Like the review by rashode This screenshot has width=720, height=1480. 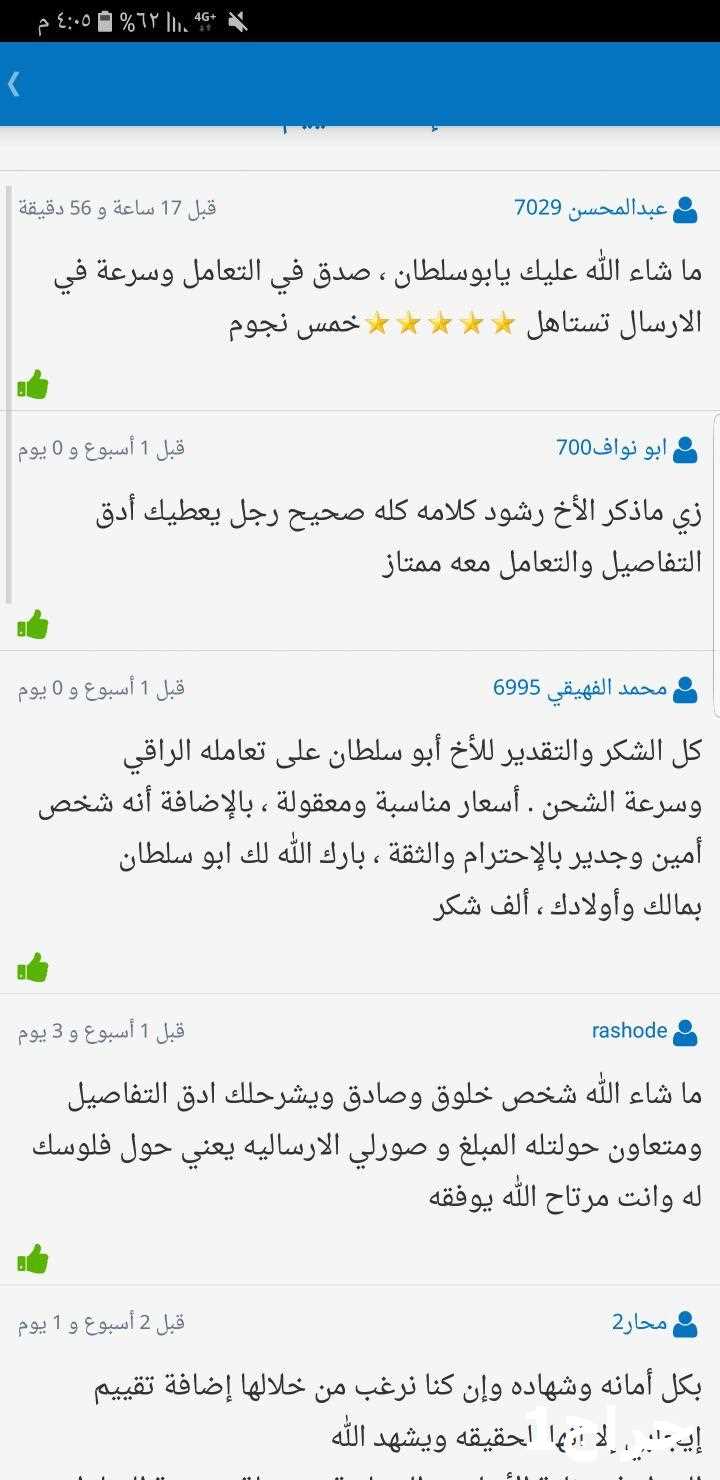[x=33, y=1258]
